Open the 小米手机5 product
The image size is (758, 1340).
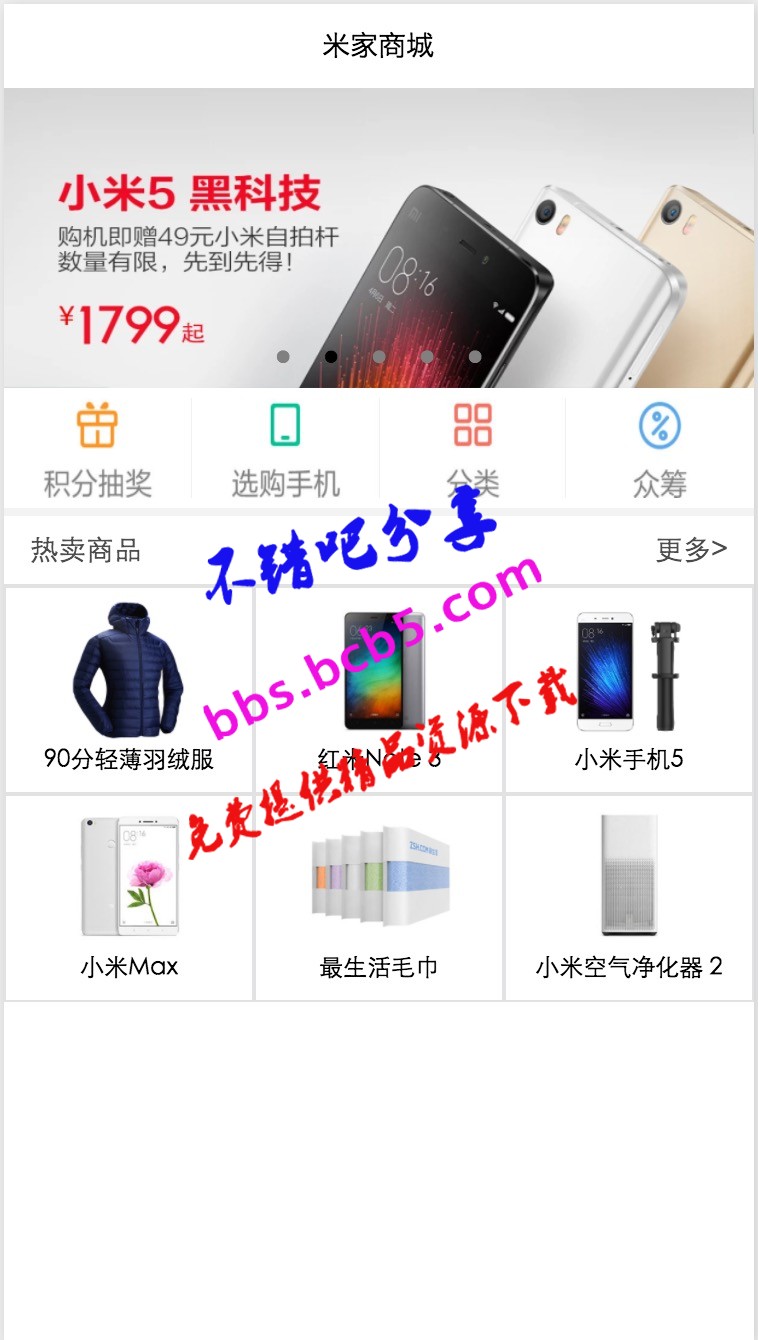[x=629, y=690]
